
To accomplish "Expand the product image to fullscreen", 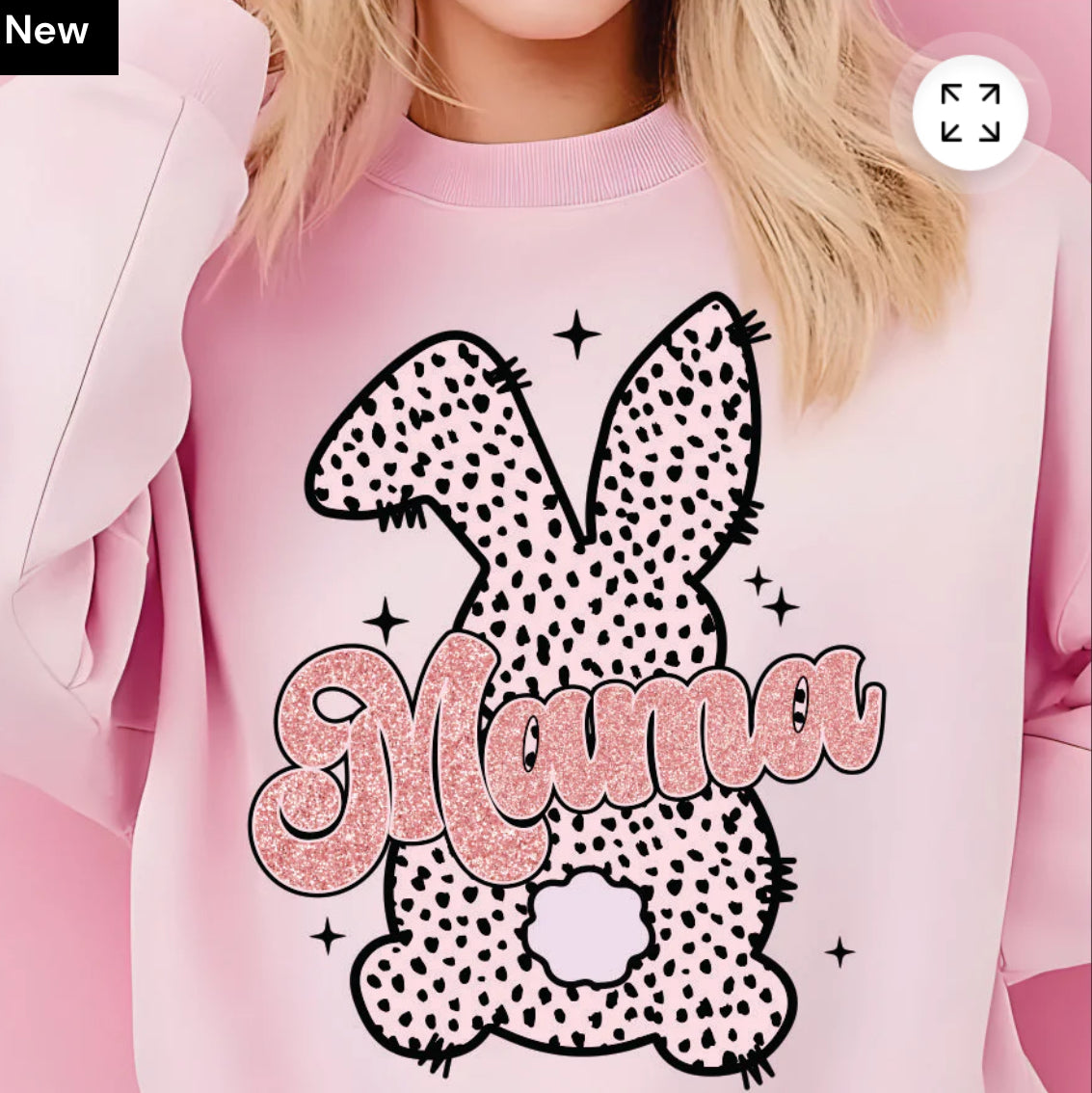I will coord(970,113).
